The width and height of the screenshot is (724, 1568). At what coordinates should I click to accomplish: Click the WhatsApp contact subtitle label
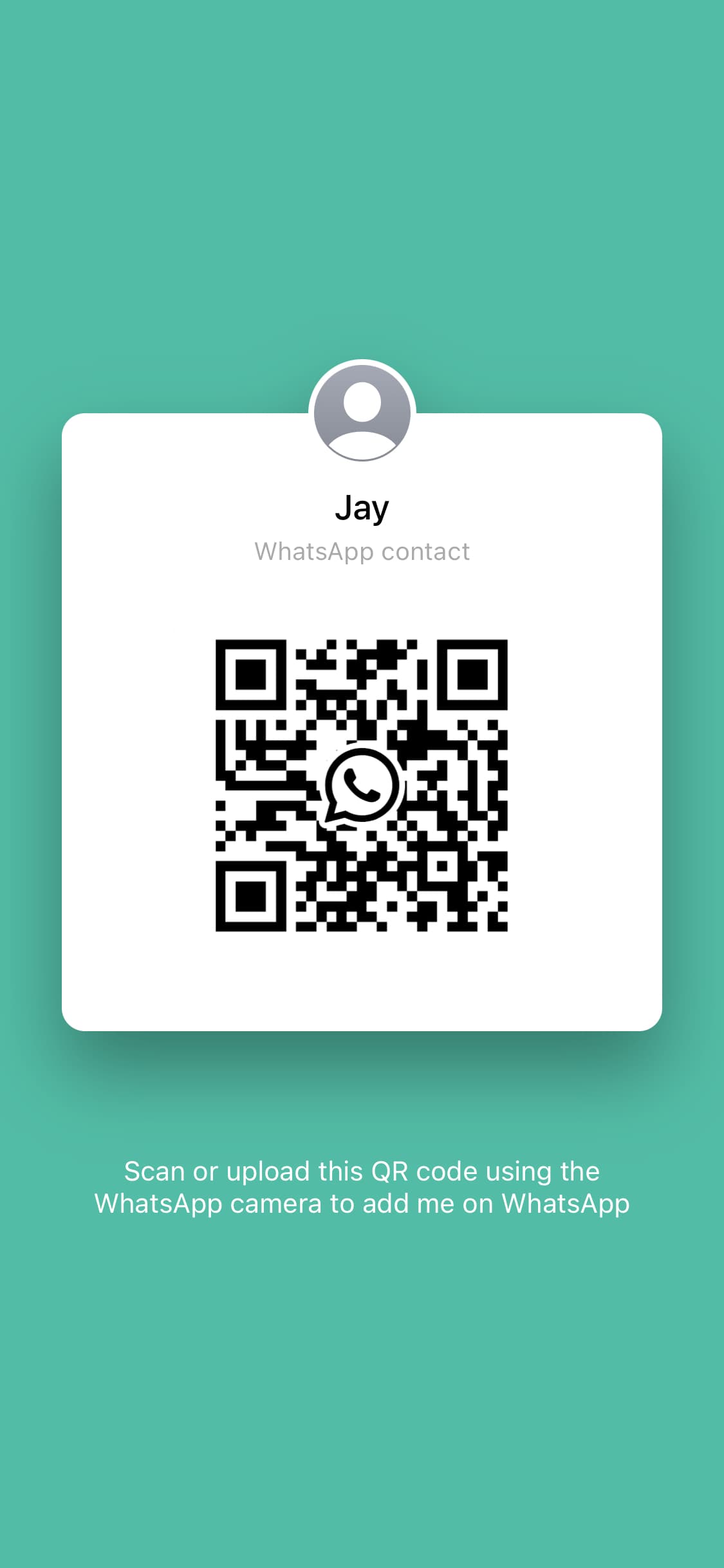(x=362, y=551)
